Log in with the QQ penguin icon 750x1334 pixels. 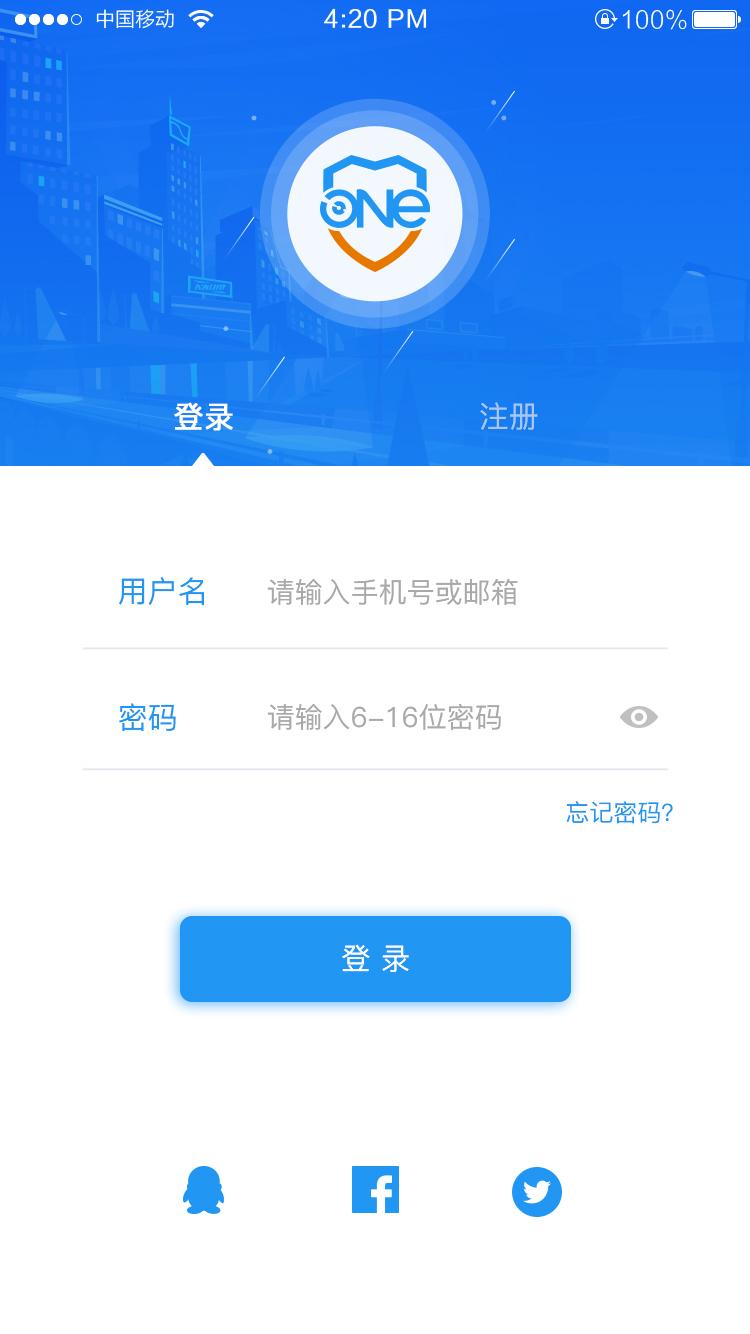click(x=203, y=1191)
